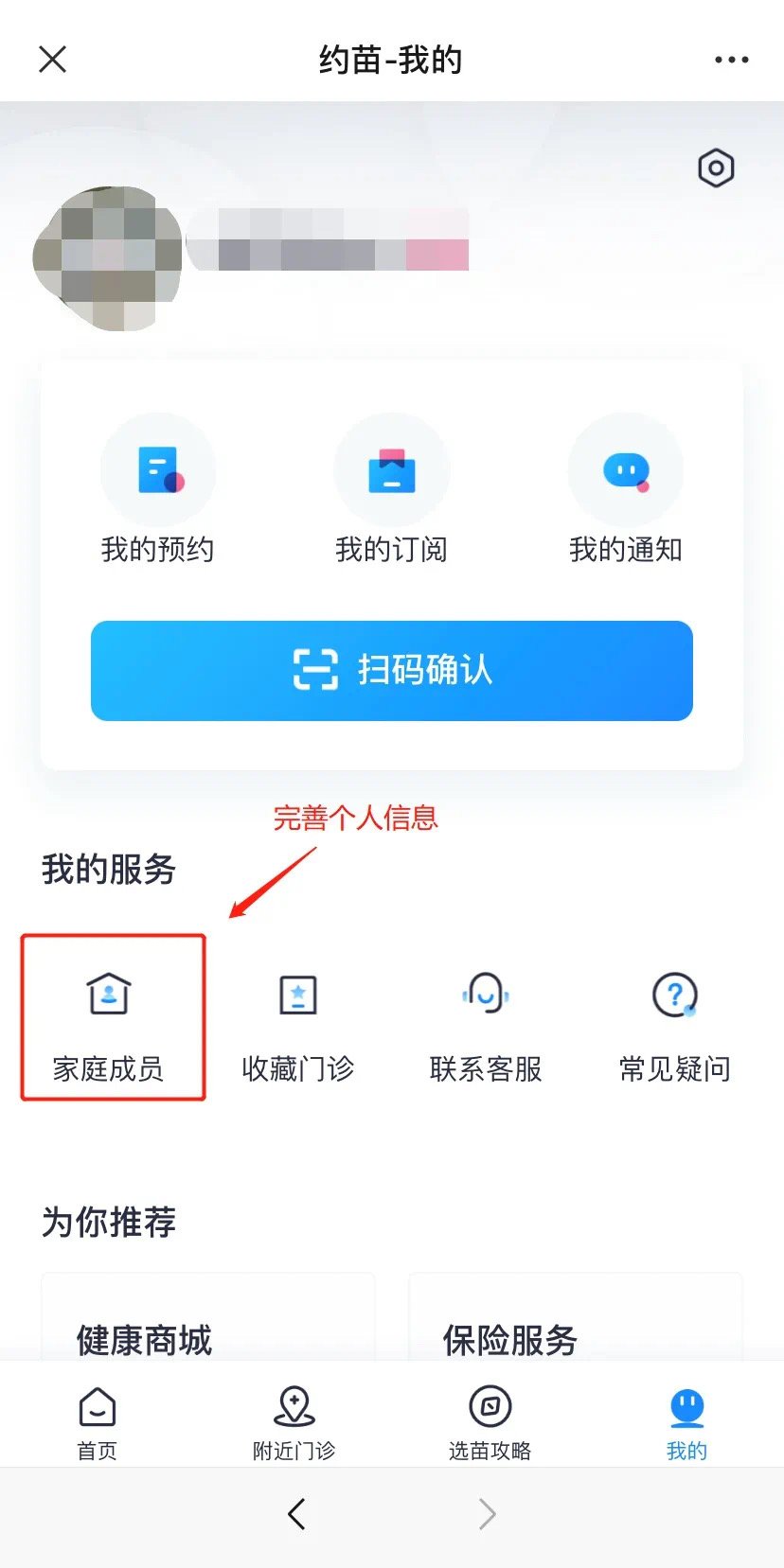Screen dimensions: 784x1568
Task: Select the 我的 tab
Action: coord(686,1421)
